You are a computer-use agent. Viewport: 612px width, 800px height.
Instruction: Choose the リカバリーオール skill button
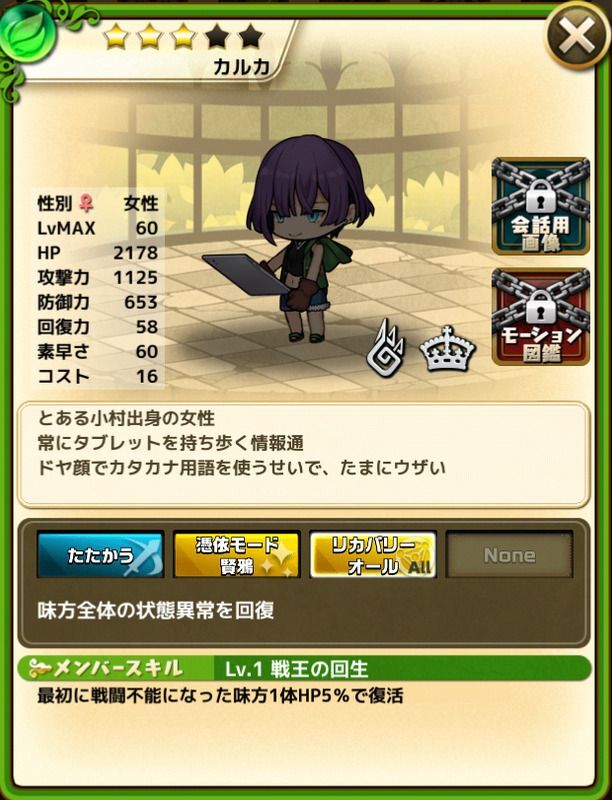point(372,555)
